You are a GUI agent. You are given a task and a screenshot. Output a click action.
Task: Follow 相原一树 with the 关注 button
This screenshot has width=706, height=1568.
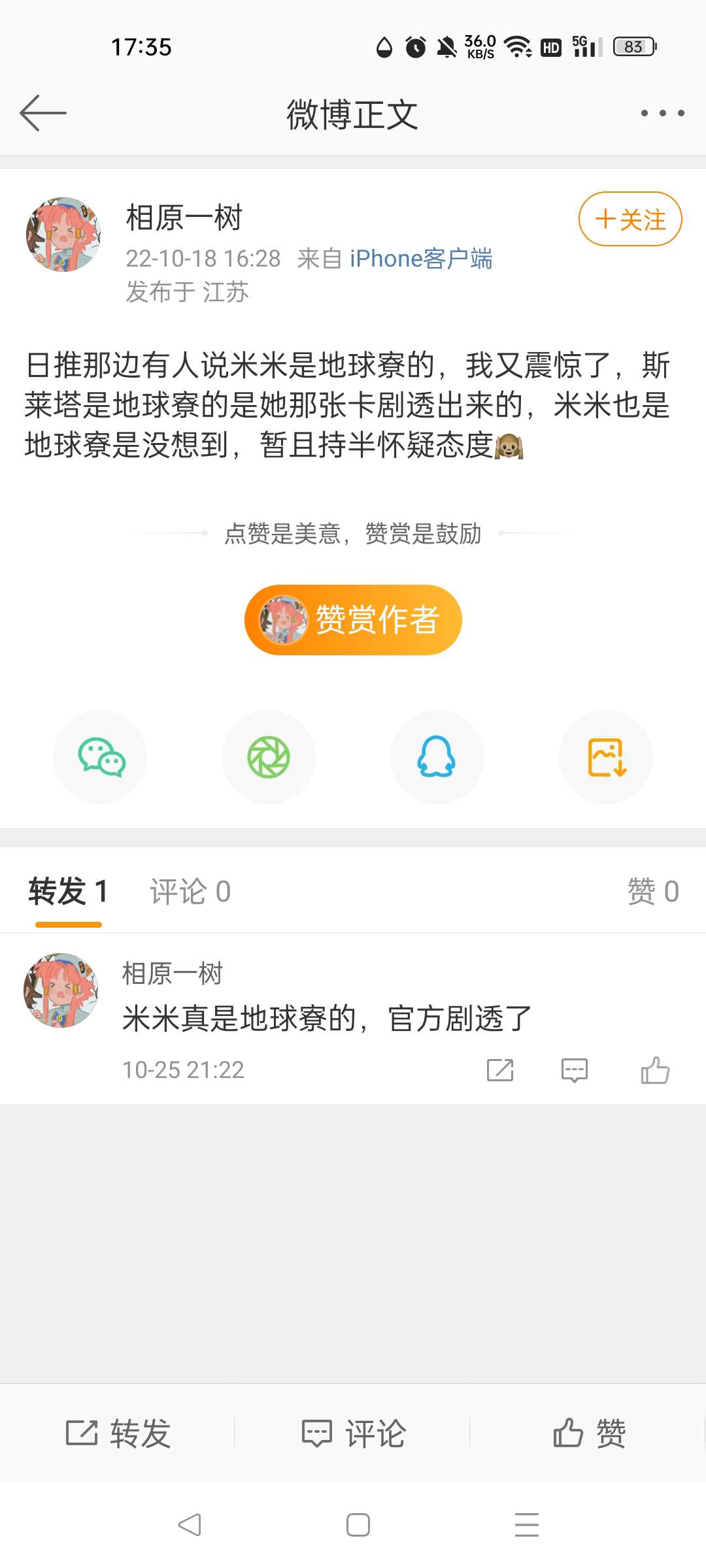630,220
